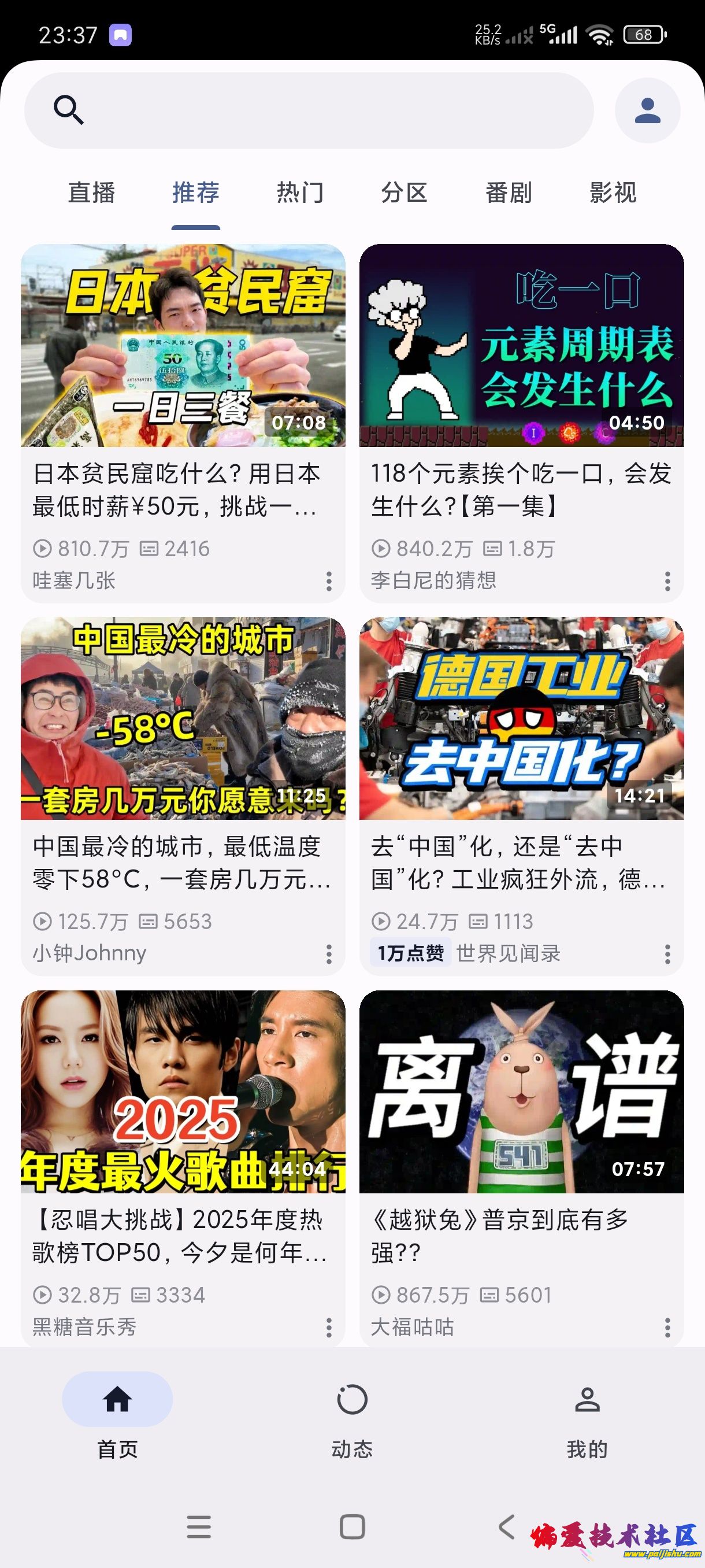Play the 日本贫民窟吃什么 video

[183, 345]
